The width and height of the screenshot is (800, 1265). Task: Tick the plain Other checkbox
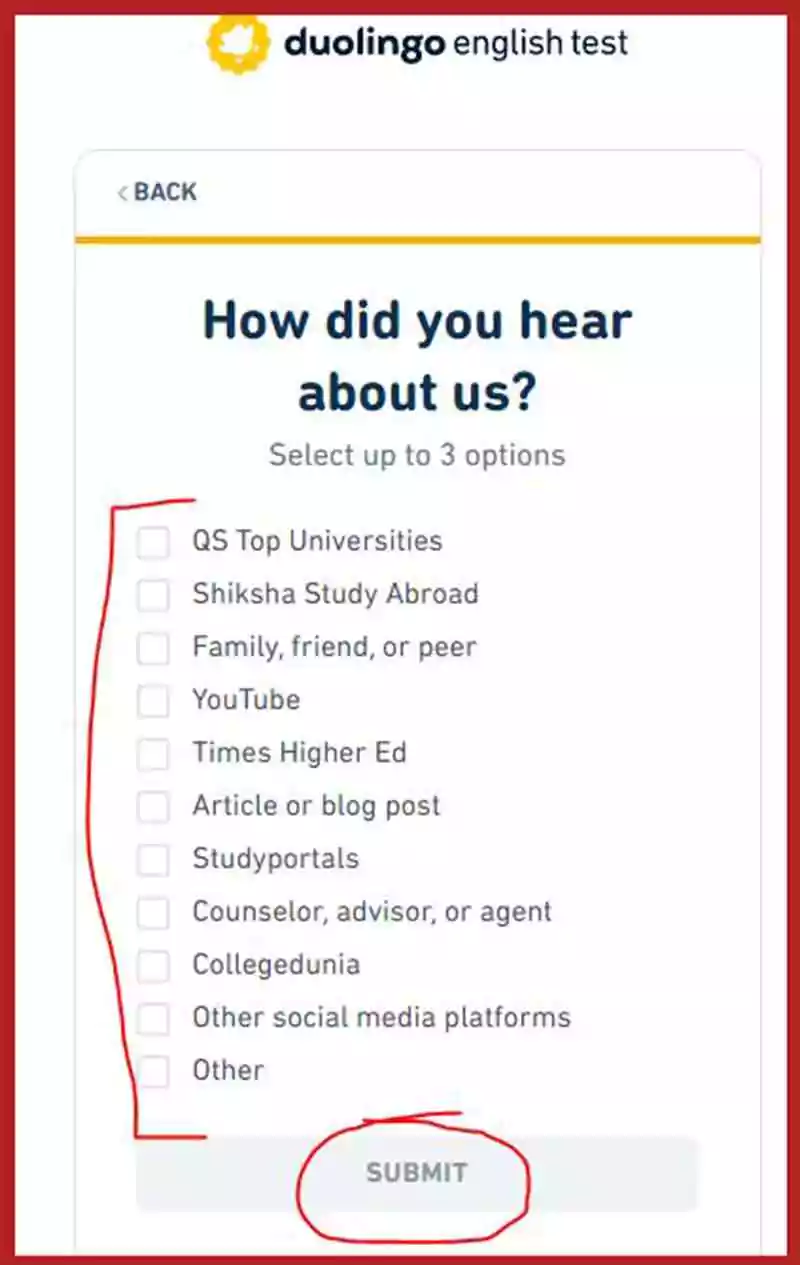click(x=154, y=1072)
